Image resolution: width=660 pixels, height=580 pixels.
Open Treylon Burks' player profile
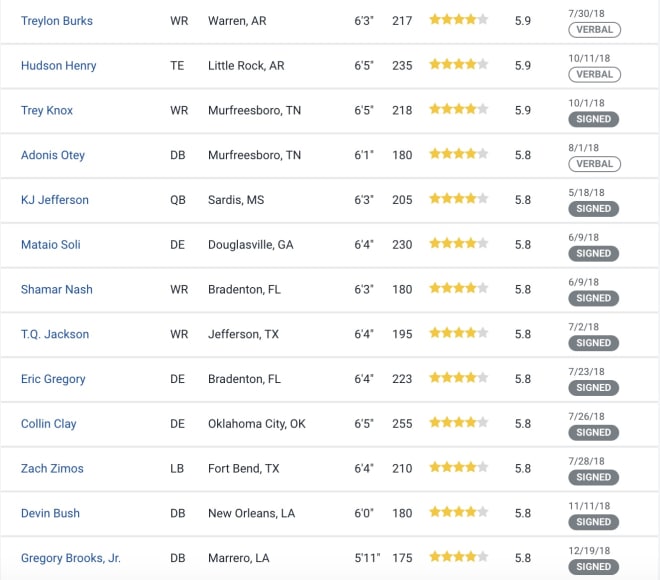point(58,20)
